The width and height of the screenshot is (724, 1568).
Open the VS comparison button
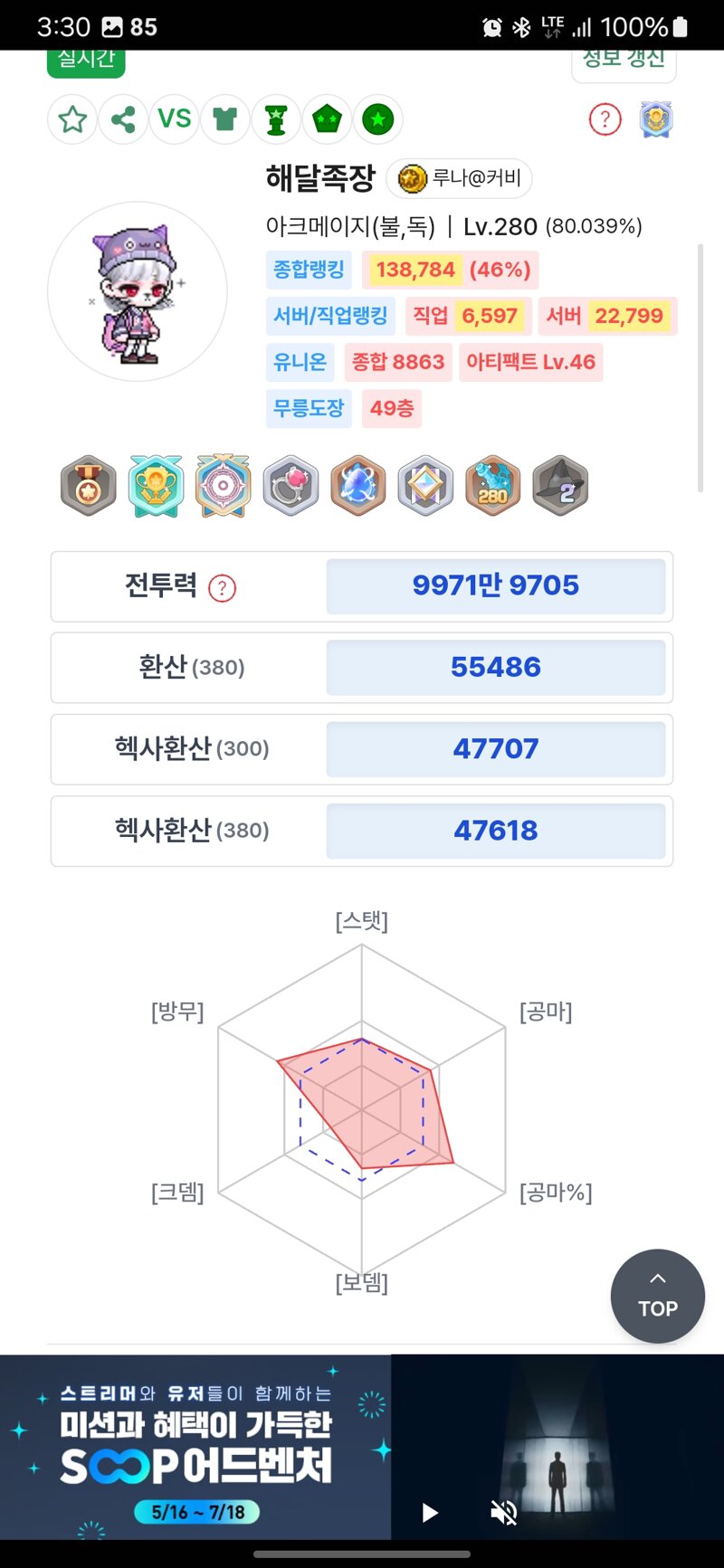click(x=175, y=119)
